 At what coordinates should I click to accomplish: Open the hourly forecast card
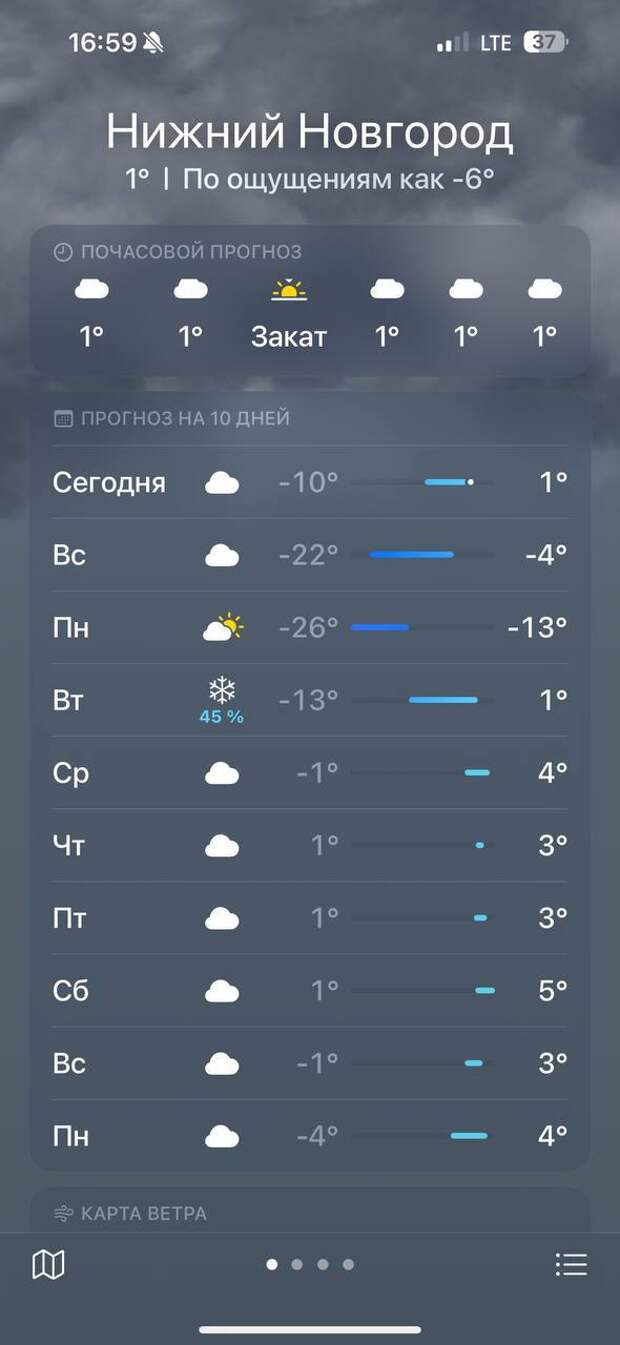310,301
